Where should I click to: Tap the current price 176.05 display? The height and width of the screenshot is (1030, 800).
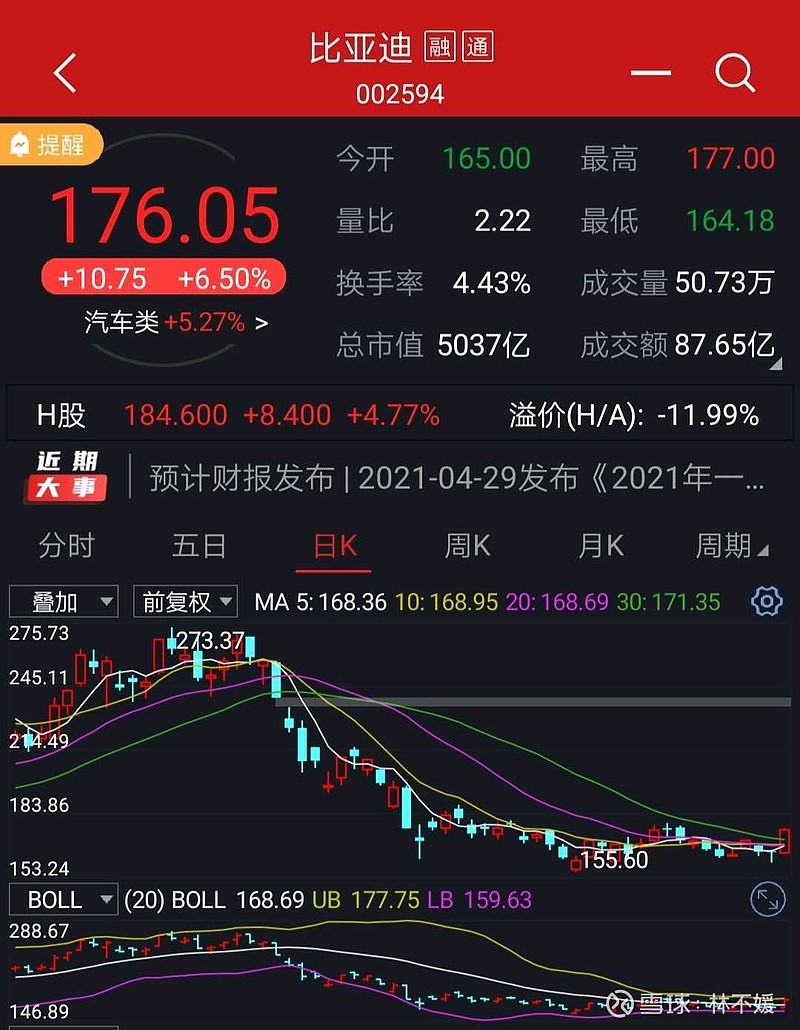(x=163, y=214)
